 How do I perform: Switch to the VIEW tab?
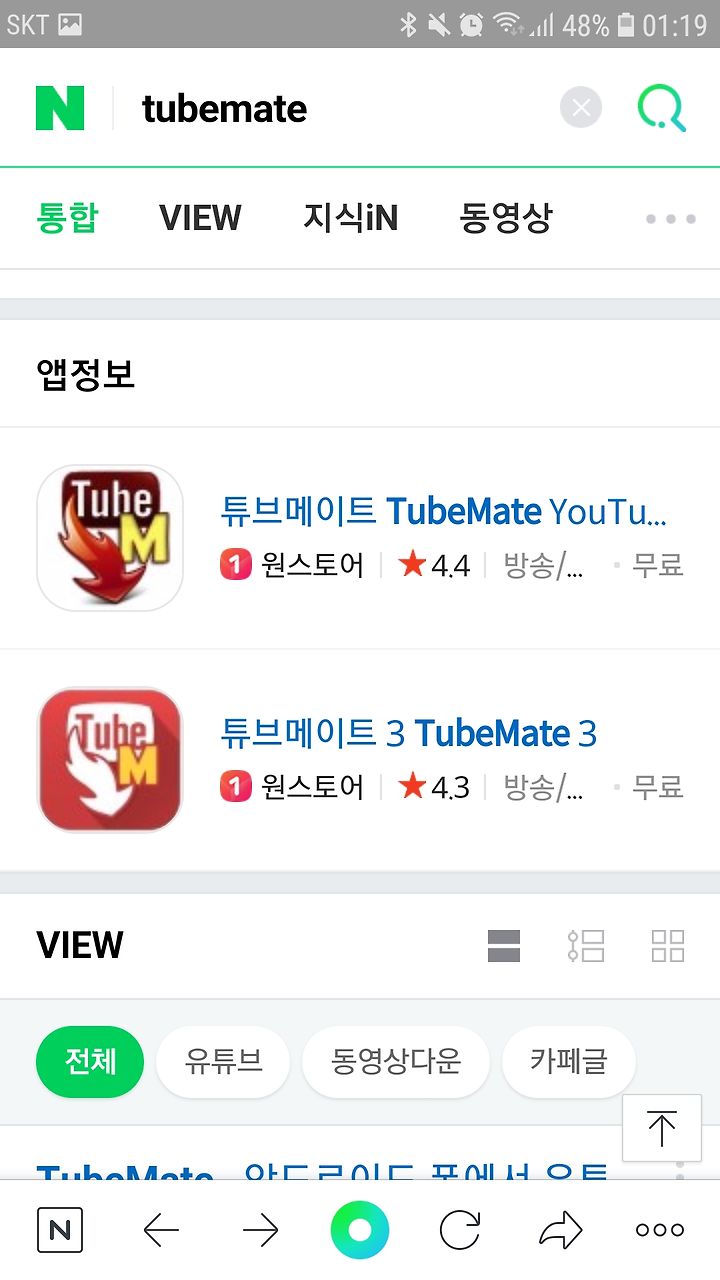coord(200,218)
